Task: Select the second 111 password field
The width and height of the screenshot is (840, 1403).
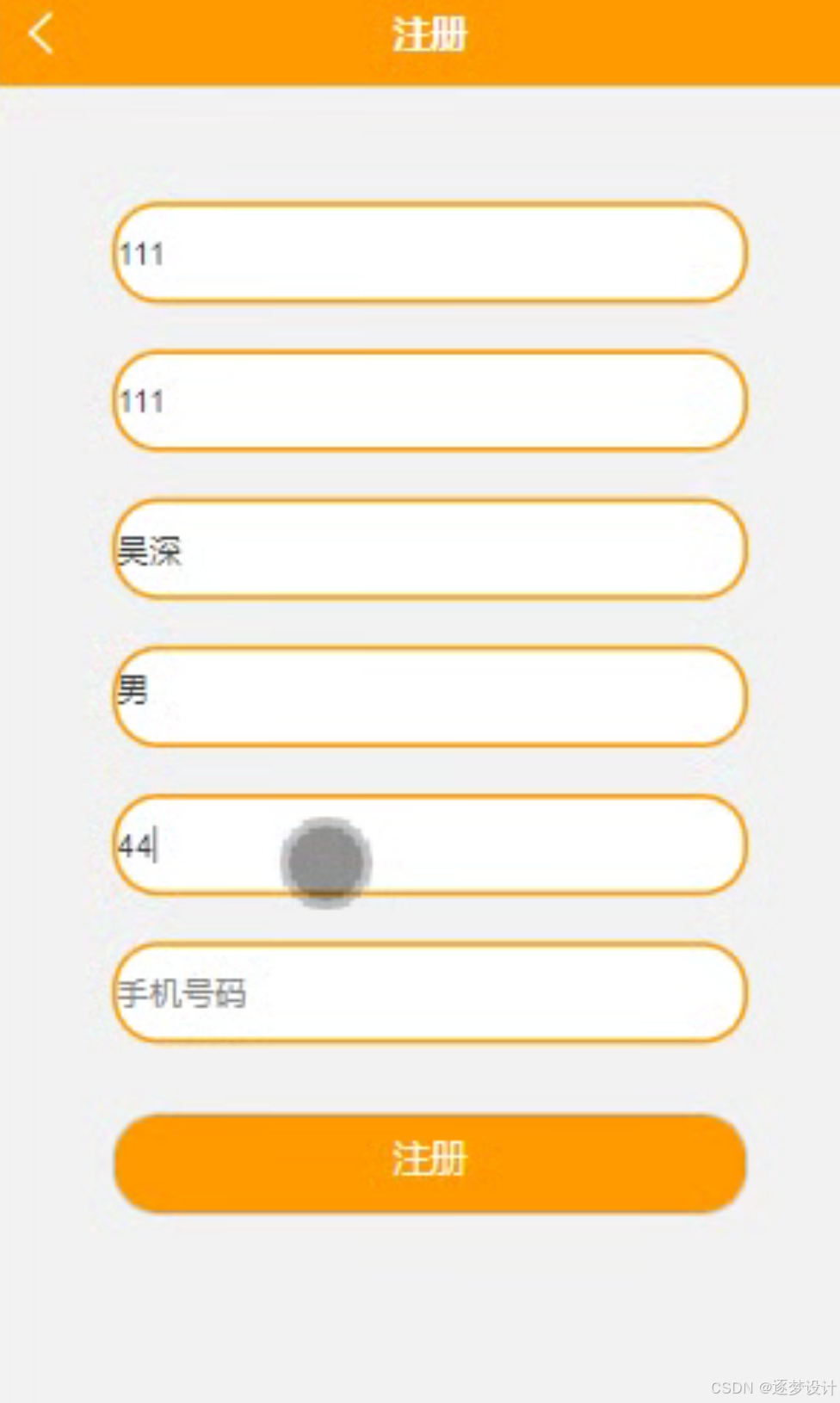Action: 428,400
